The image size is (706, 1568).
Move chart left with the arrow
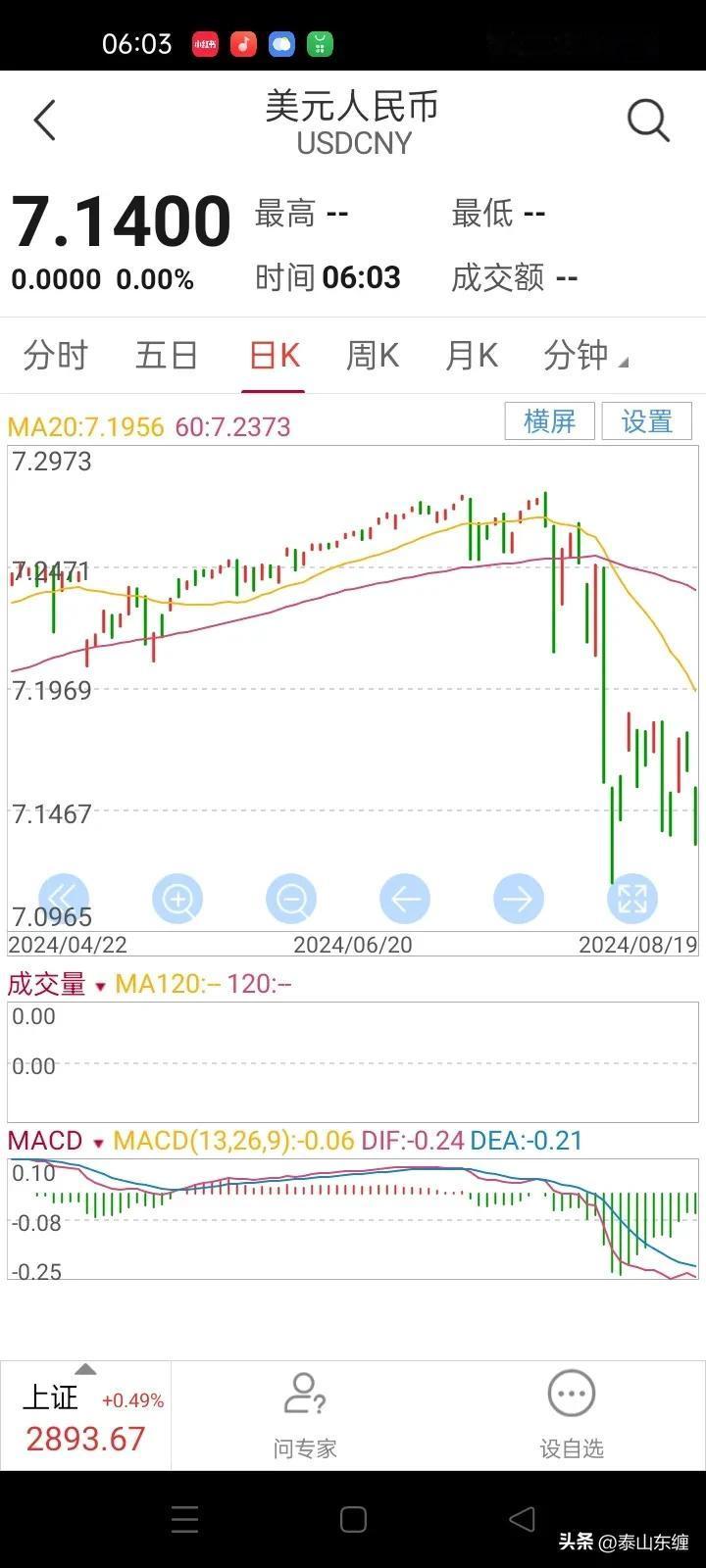pos(405,898)
